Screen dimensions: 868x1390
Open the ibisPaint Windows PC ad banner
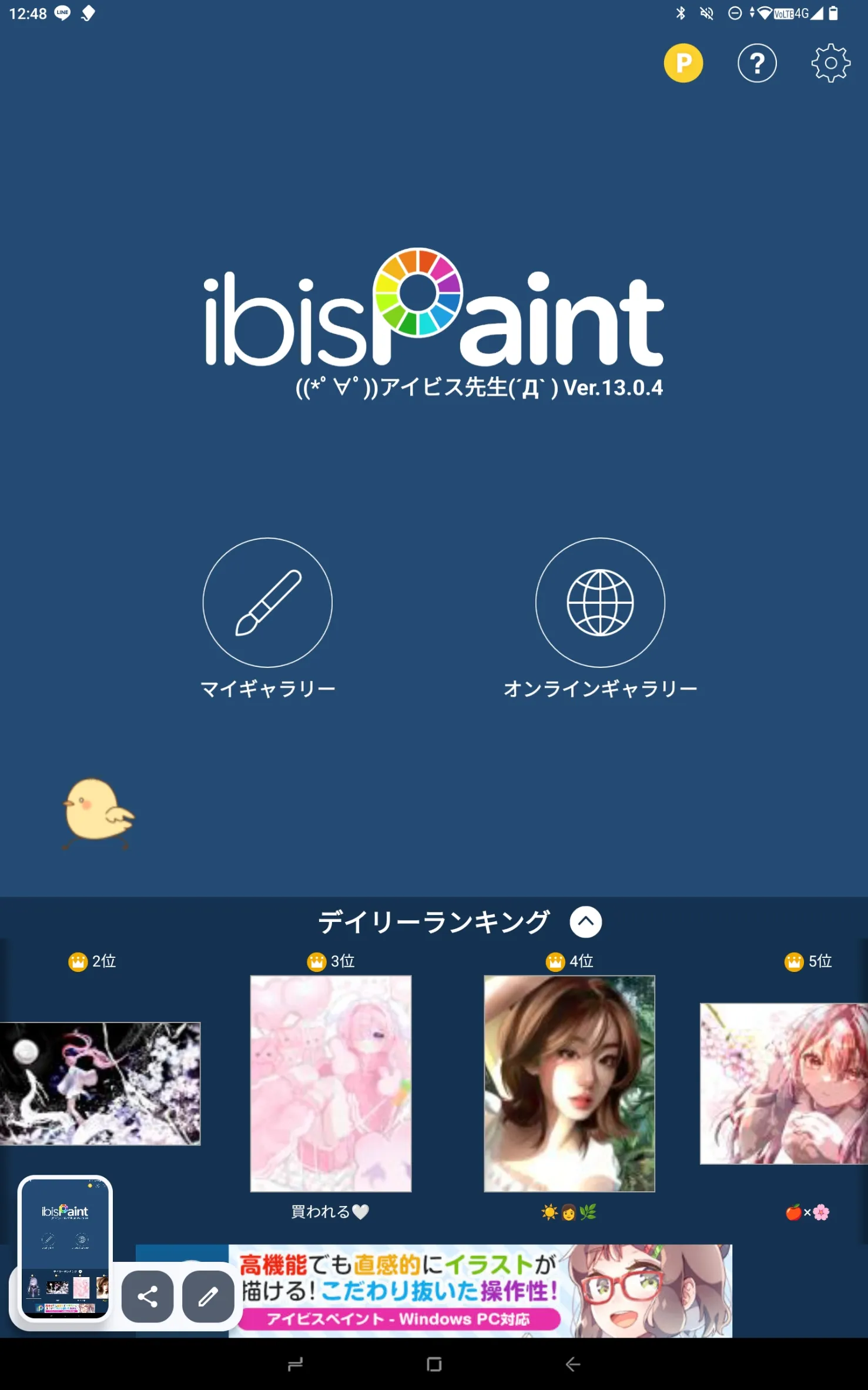pyautogui.click(x=480, y=1291)
